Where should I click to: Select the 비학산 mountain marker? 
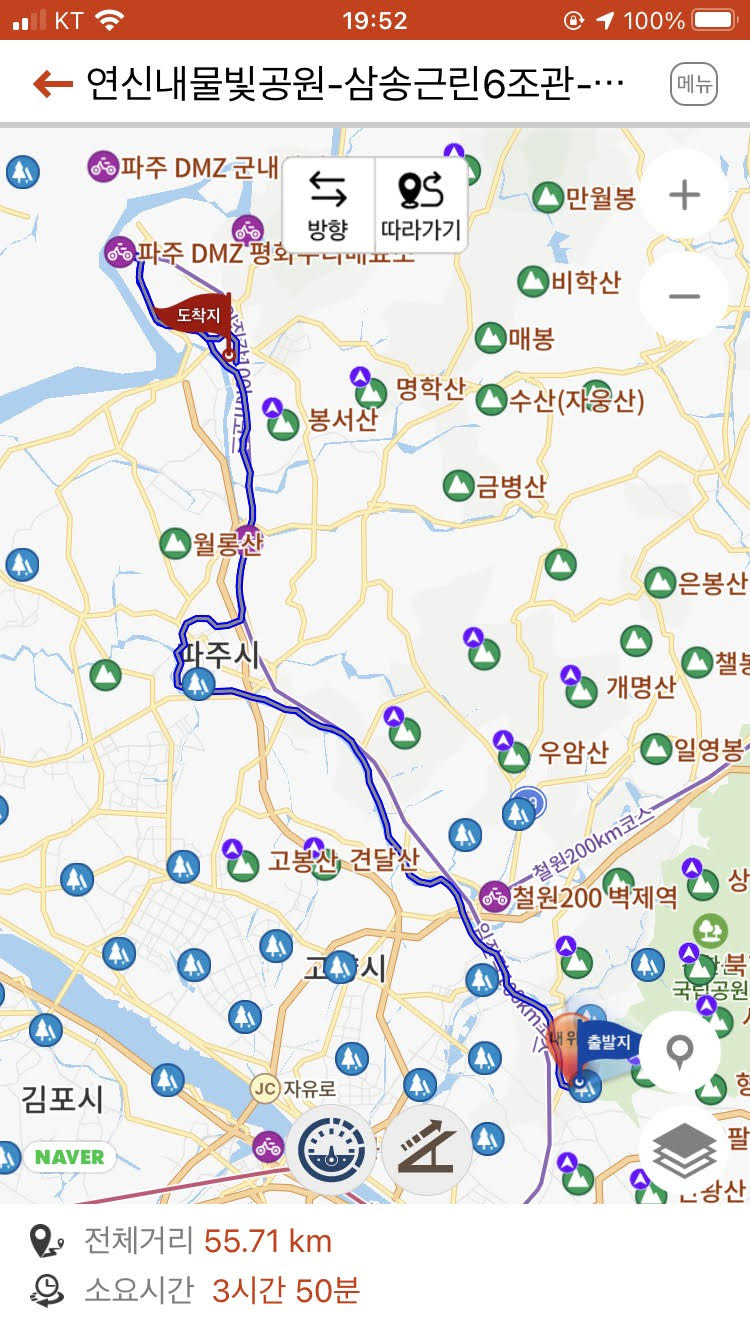click(533, 282)
